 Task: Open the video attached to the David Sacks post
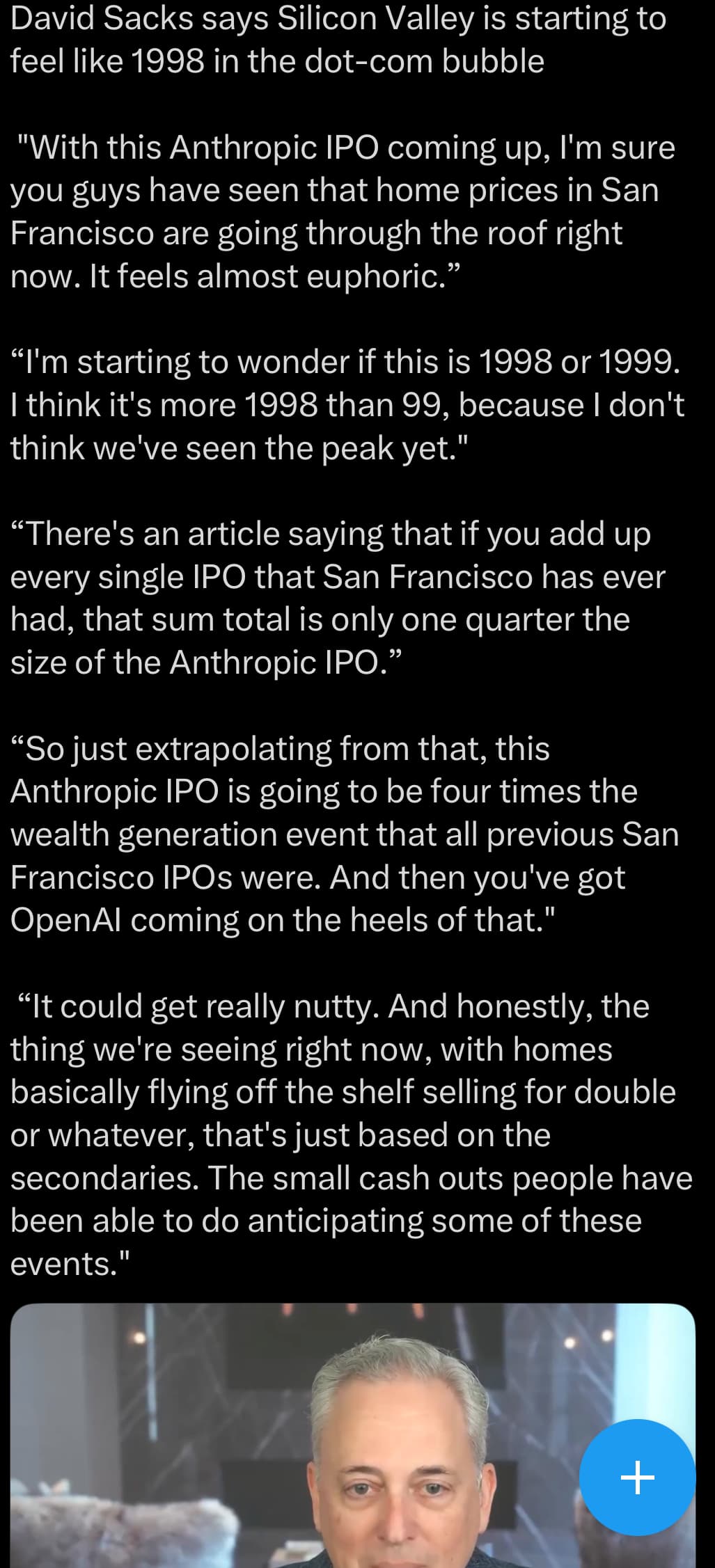click(x=352, y=1435)
